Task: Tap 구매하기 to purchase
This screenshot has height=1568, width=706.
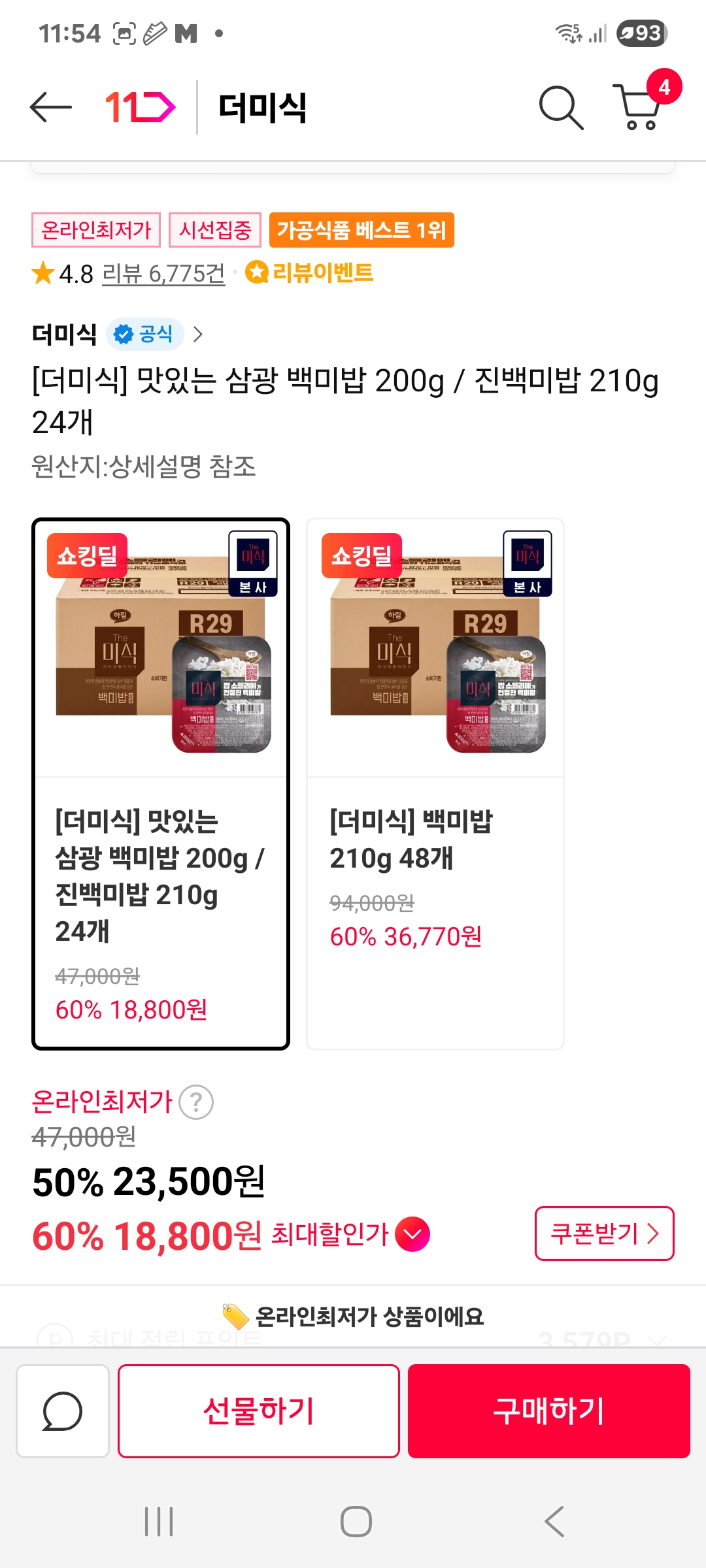Action: tap(549, 1411)
